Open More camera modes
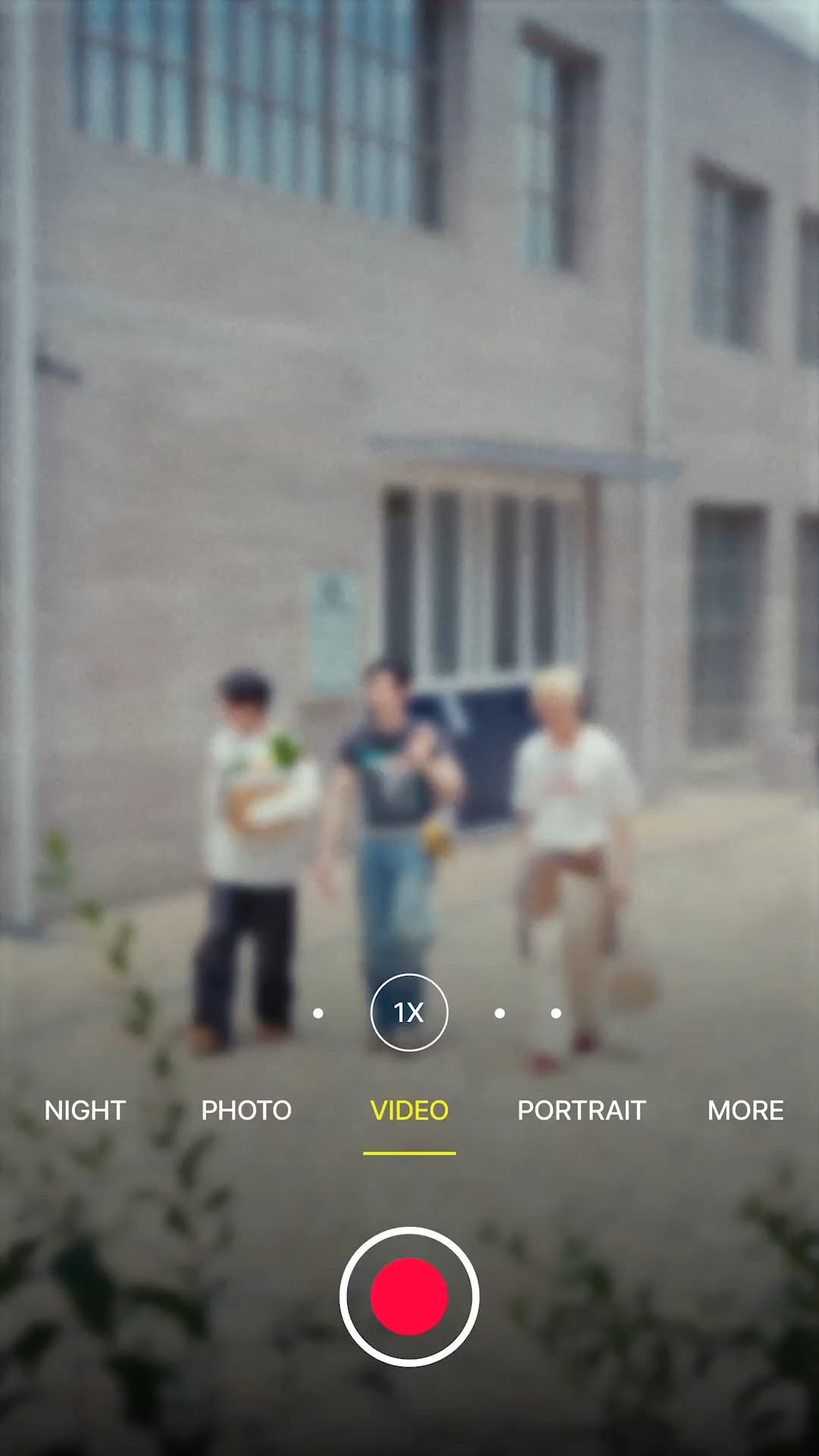The height and width of the screenshot is (1456, 819). [x=745, y=1110]
